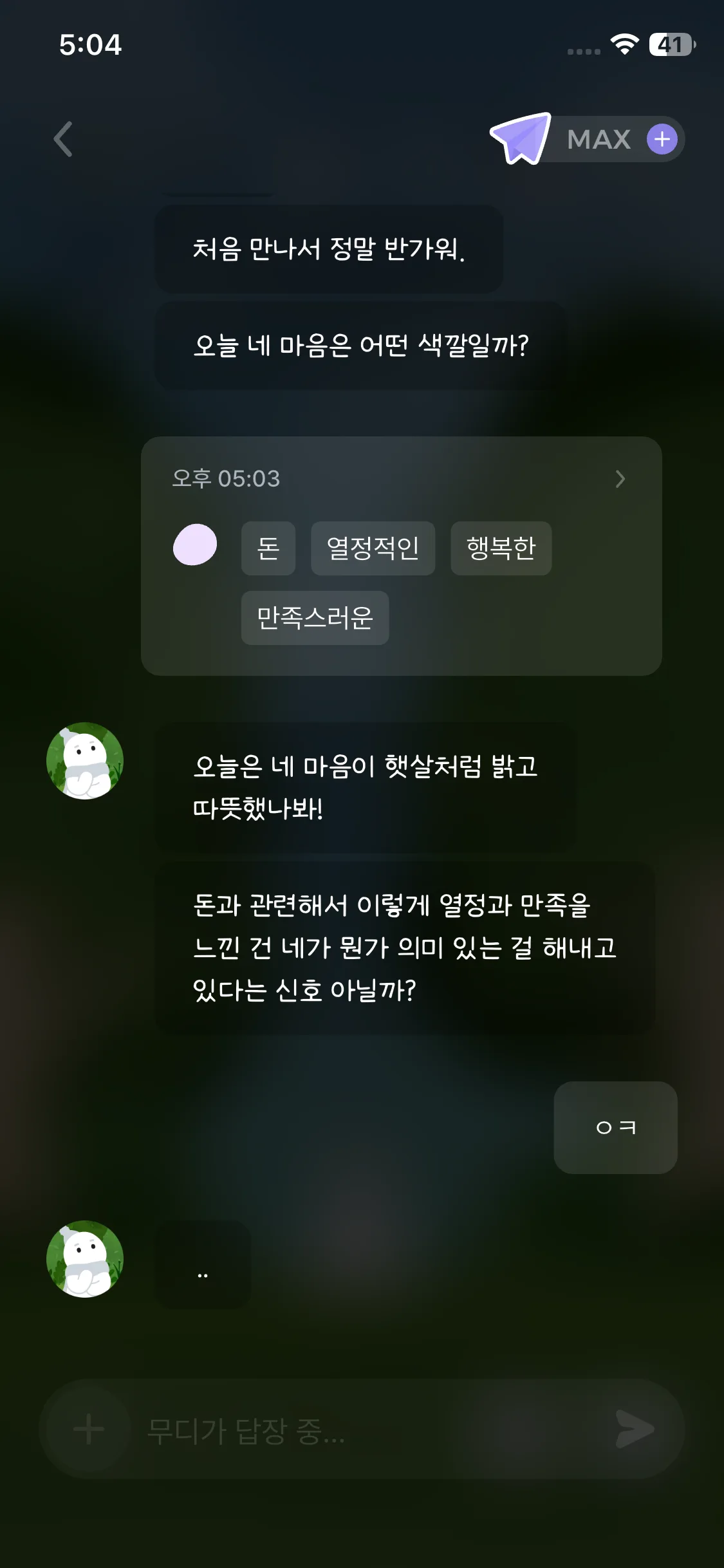724x1568 pixels.
Task: Tap the send arrow icon
Action: pos(634,1430)
